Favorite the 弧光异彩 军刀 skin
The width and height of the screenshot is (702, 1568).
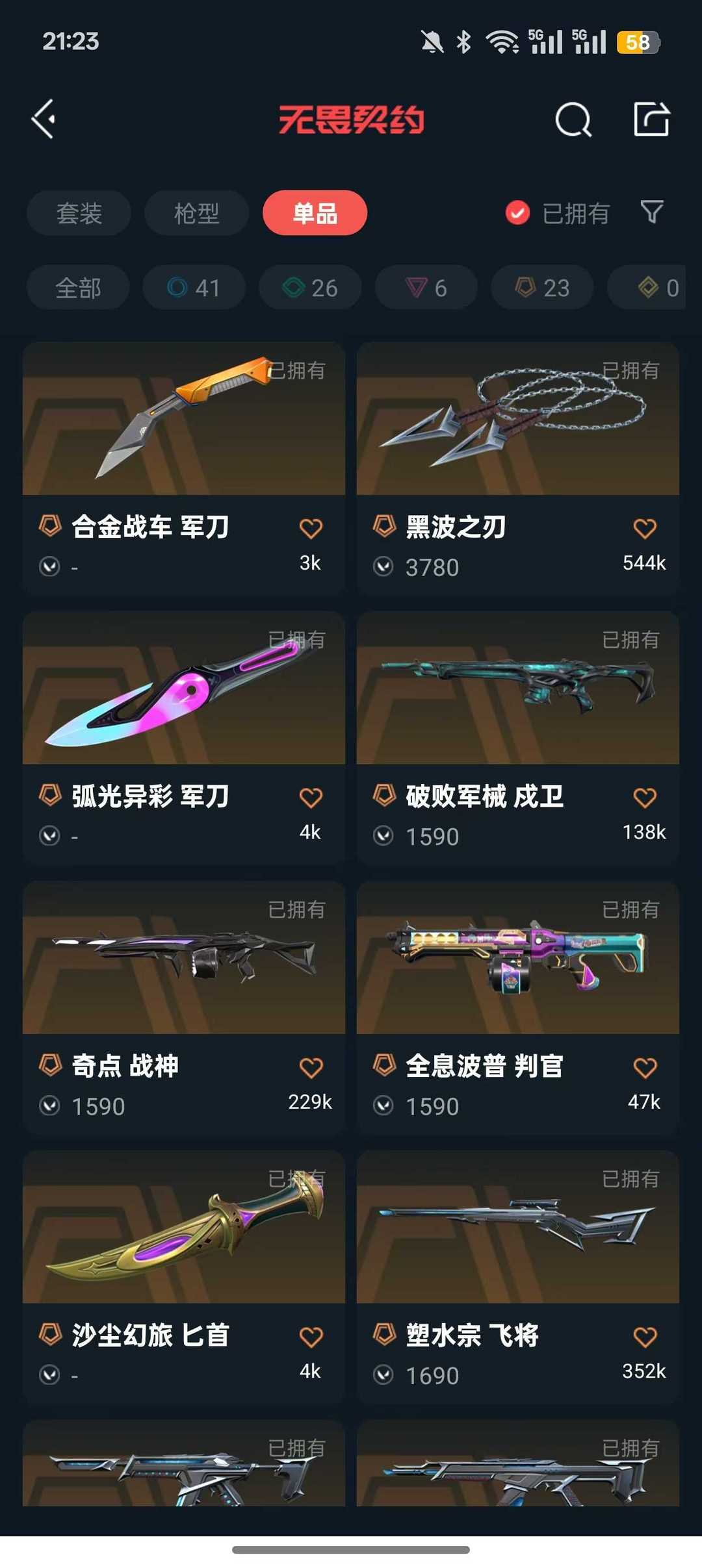click(311, 797)
